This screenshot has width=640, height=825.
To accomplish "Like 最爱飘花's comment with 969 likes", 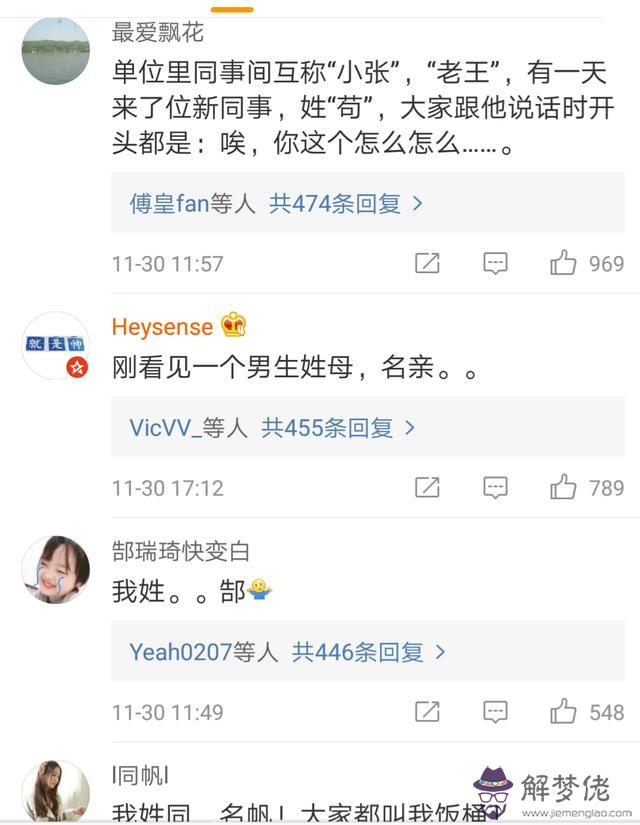I will point(564,263).
